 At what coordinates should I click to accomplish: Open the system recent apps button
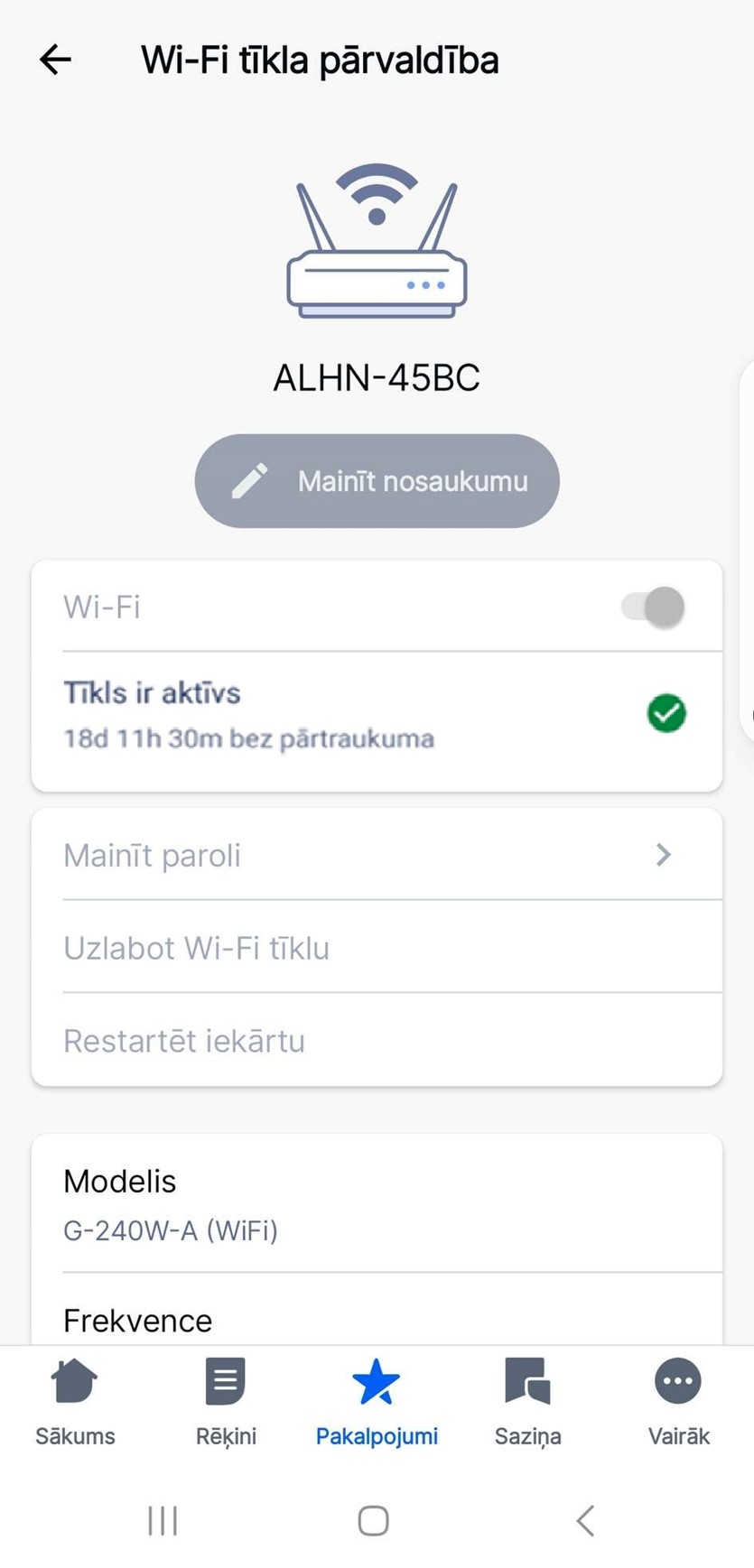[163, 1520]
